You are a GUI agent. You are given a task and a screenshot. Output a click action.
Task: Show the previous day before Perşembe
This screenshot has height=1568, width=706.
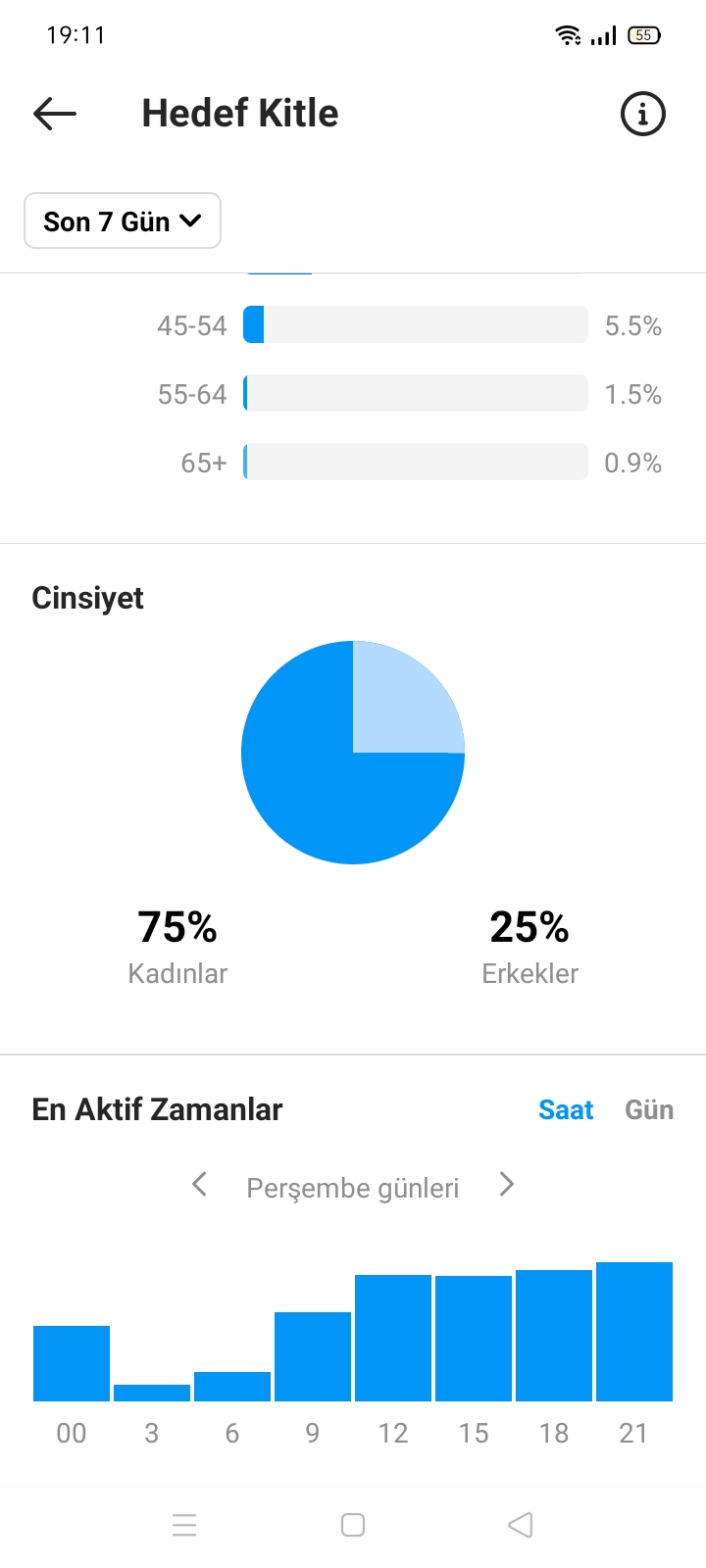(199, 1185)
